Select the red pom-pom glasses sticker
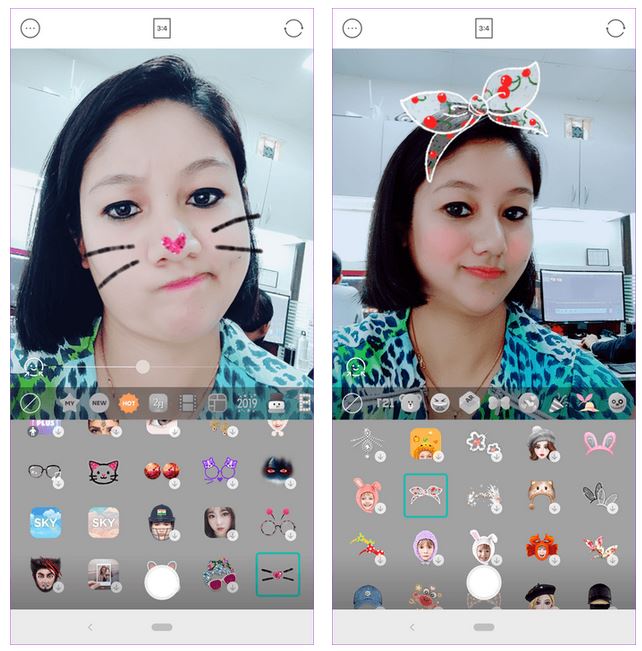Screen dimensions: 642x651 click(277, 521)
